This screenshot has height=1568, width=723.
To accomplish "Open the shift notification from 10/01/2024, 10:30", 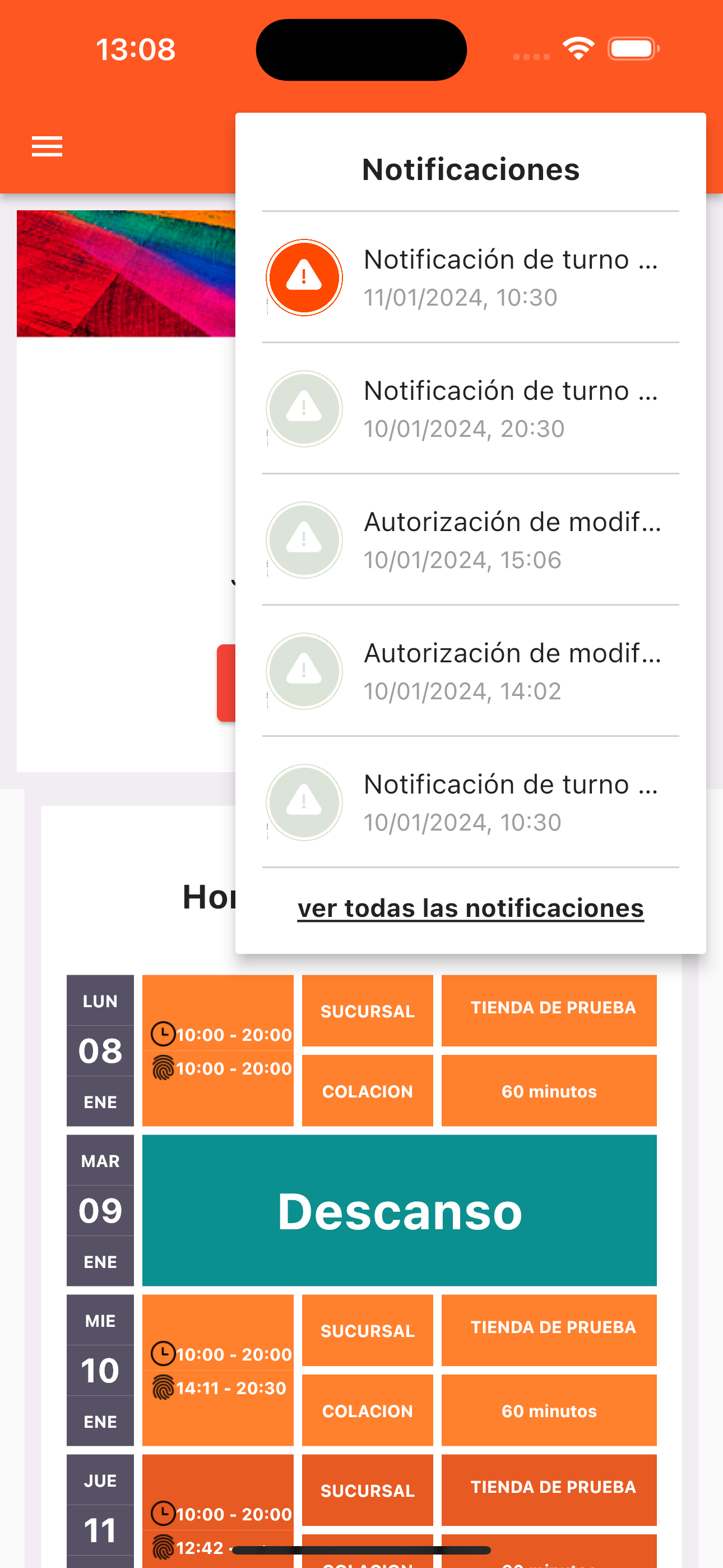I will click(x=470, y=803).
